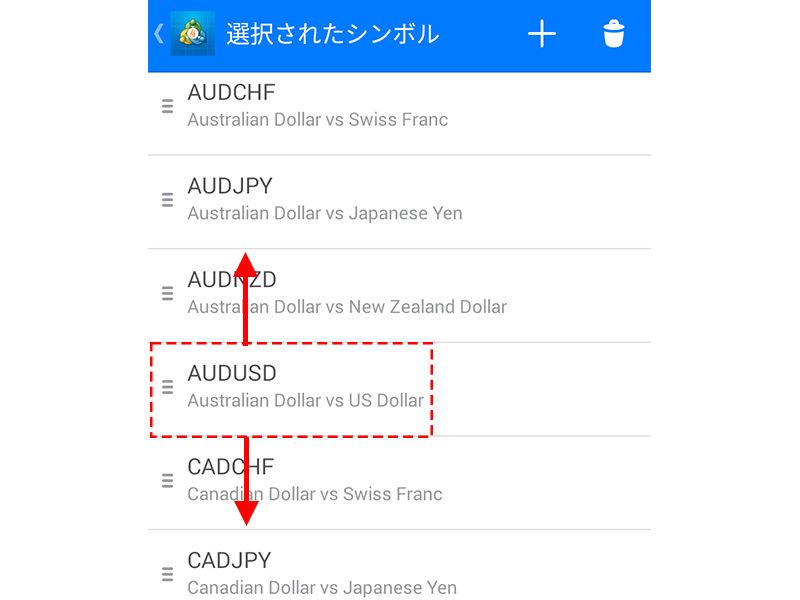The image size is (800, 600).
Task: Tap the CADCHF symbol row
Action: coord(400,481)
